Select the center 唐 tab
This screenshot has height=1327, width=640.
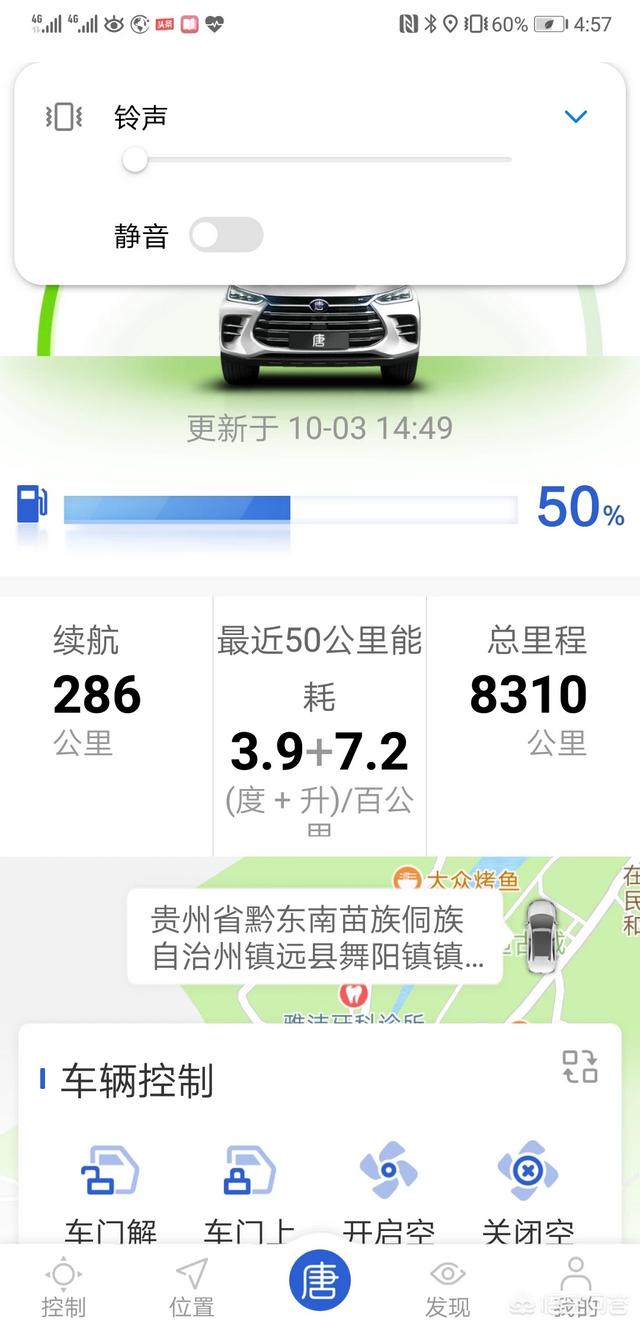pos(320,1281)
